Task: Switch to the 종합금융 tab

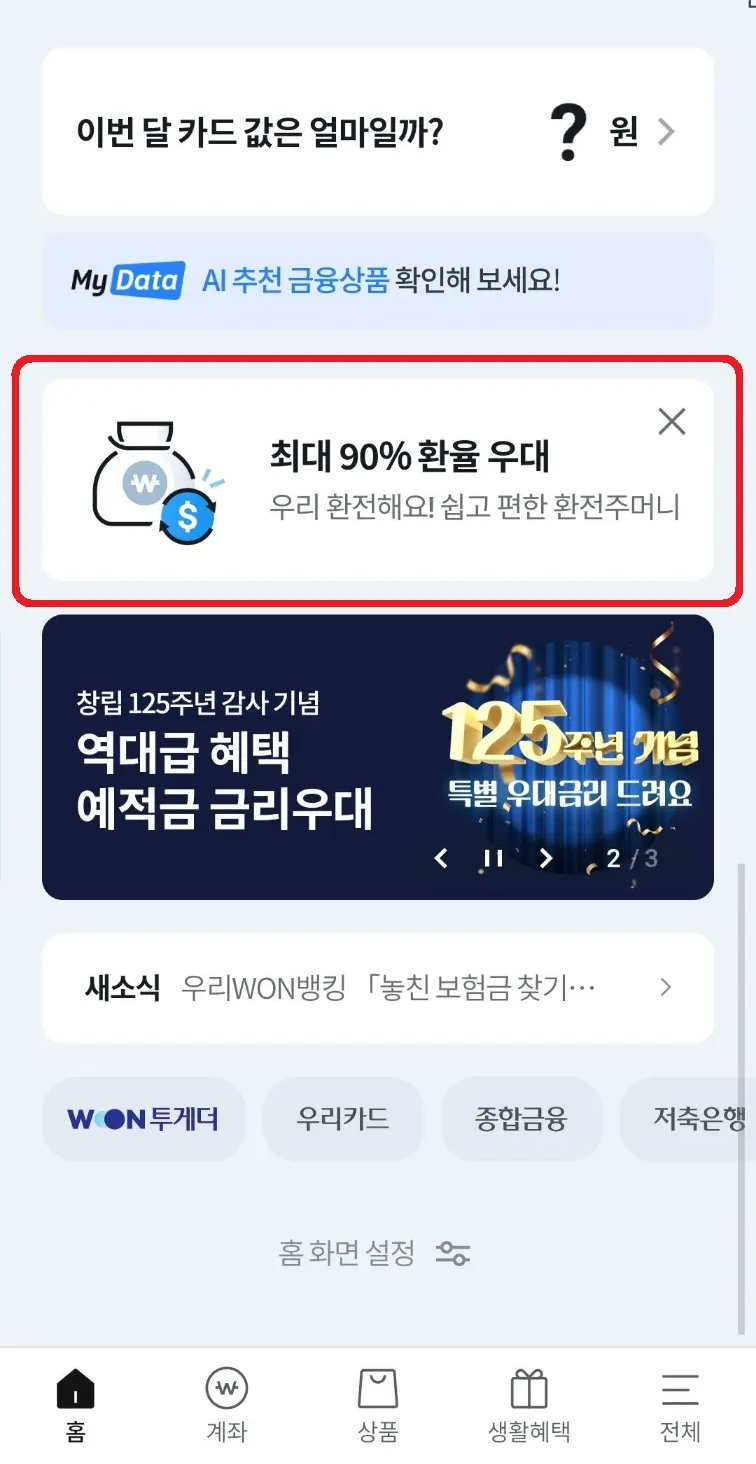Action: pyautogui.click(x=522, y=1119)
